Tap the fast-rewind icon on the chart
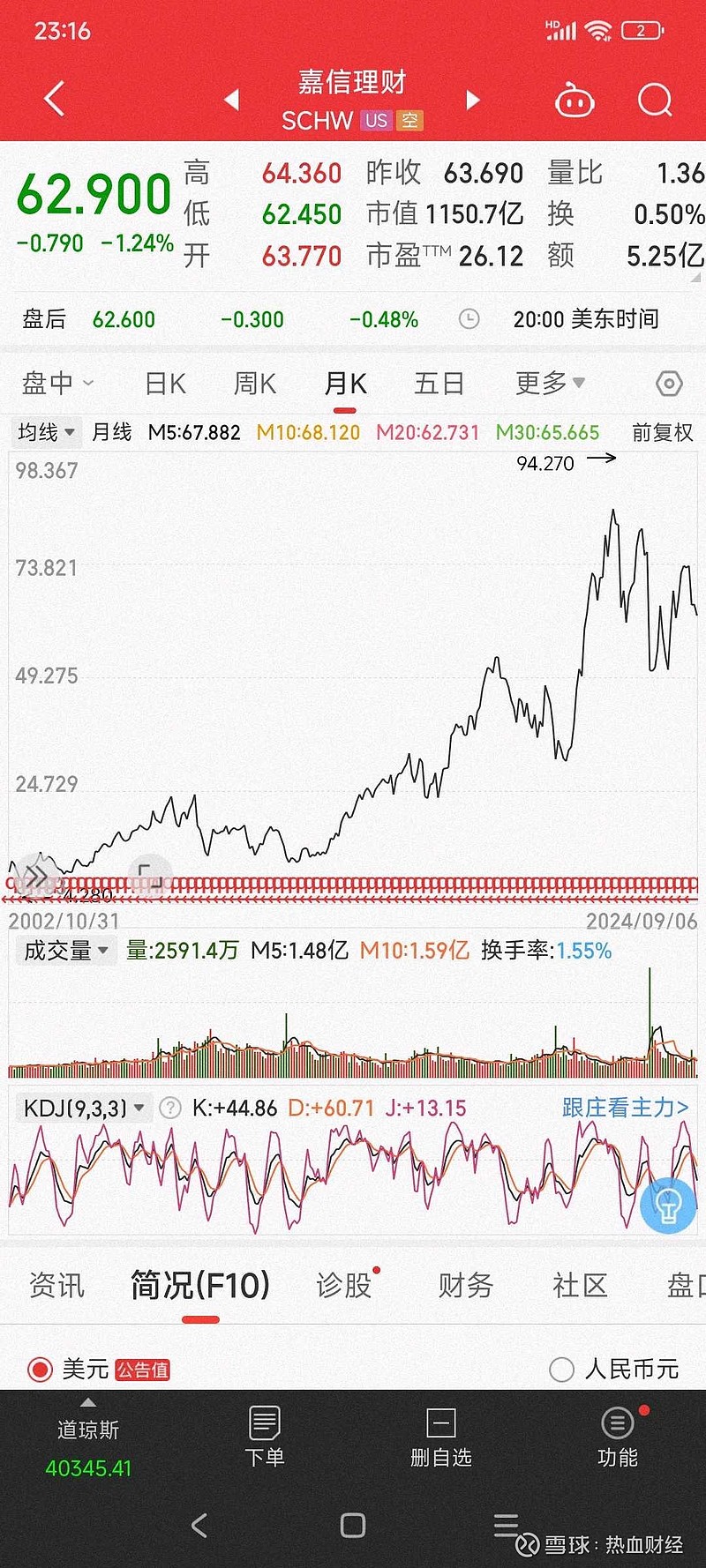706x1568 pixels. pos(35,877)
